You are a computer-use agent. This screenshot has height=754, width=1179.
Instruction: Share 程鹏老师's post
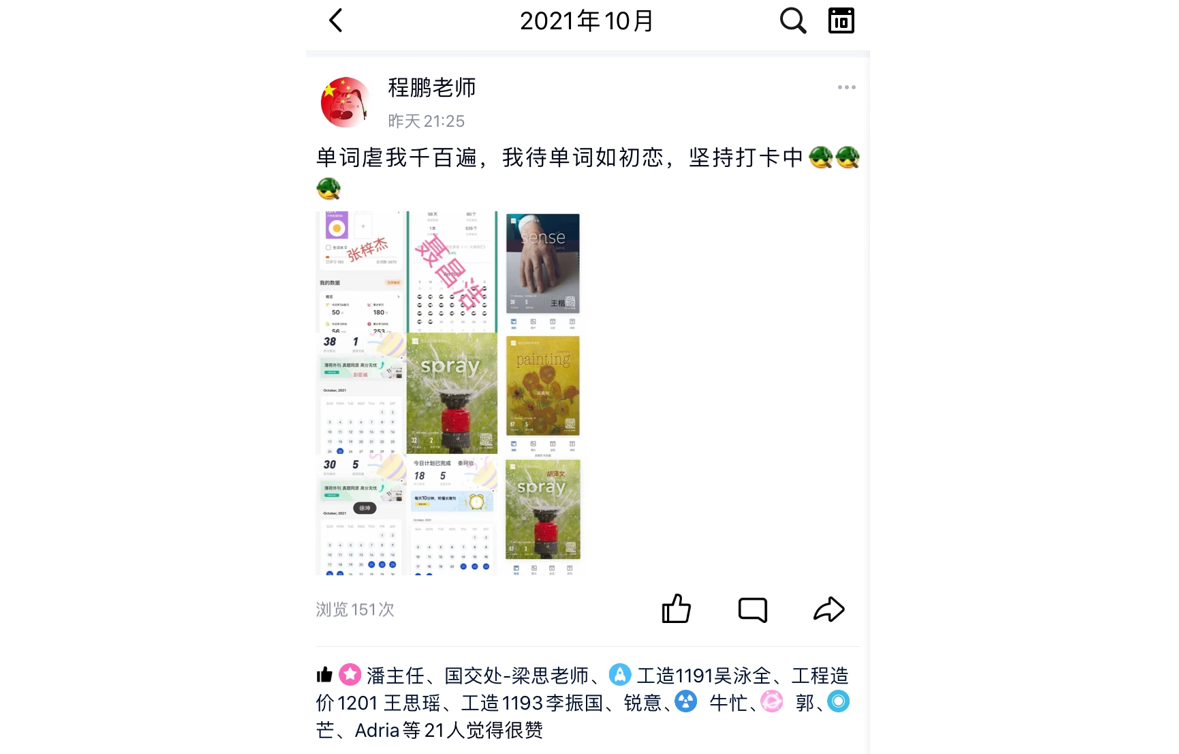(828, 609)
